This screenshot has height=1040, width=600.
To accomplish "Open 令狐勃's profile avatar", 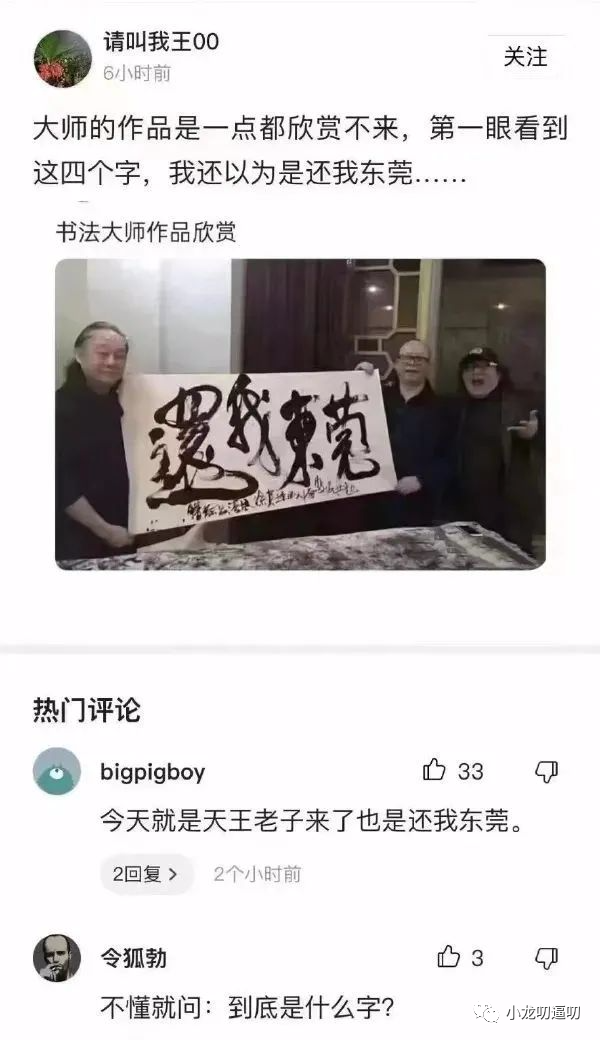I will [x=57, y=958].
